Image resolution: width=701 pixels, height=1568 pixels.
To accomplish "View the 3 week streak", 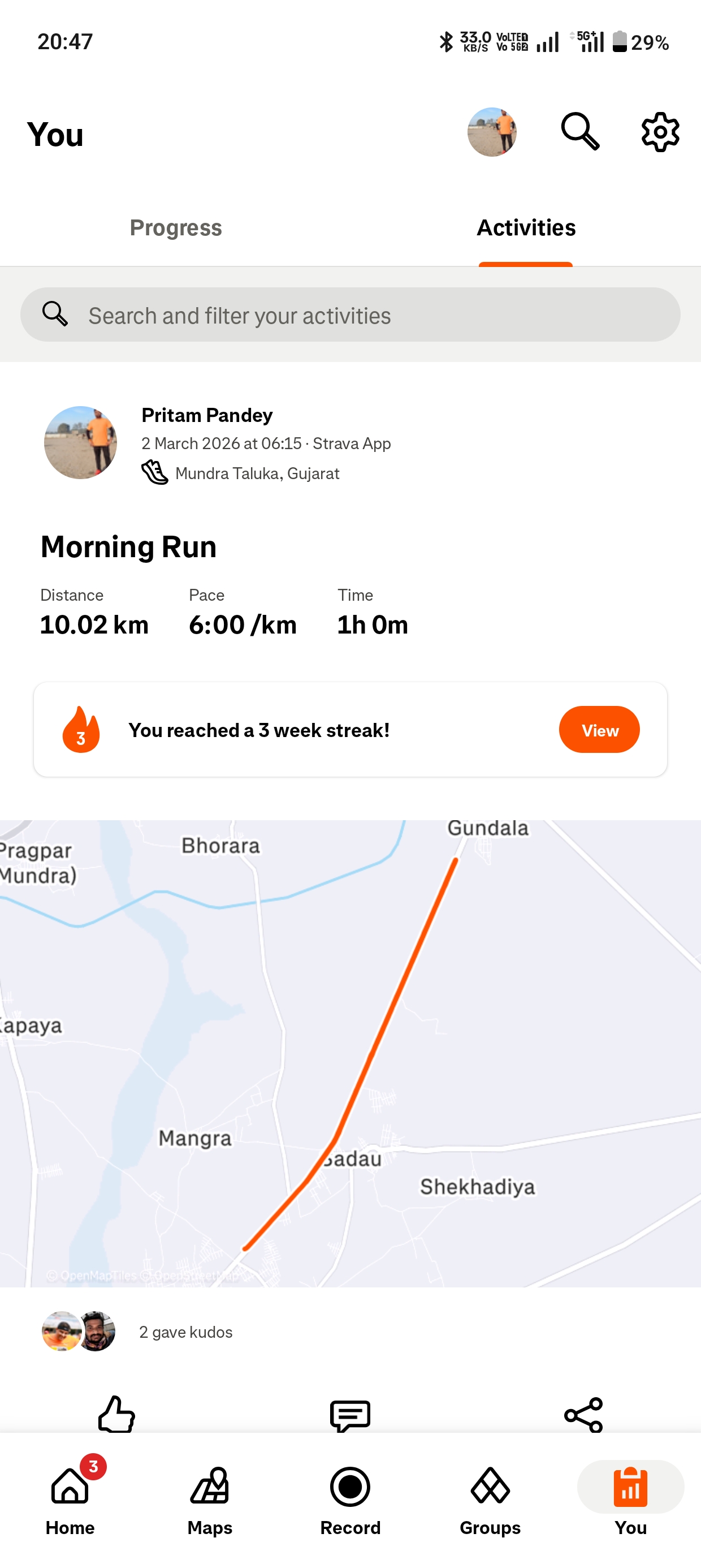I will click(x=599, y=729).
